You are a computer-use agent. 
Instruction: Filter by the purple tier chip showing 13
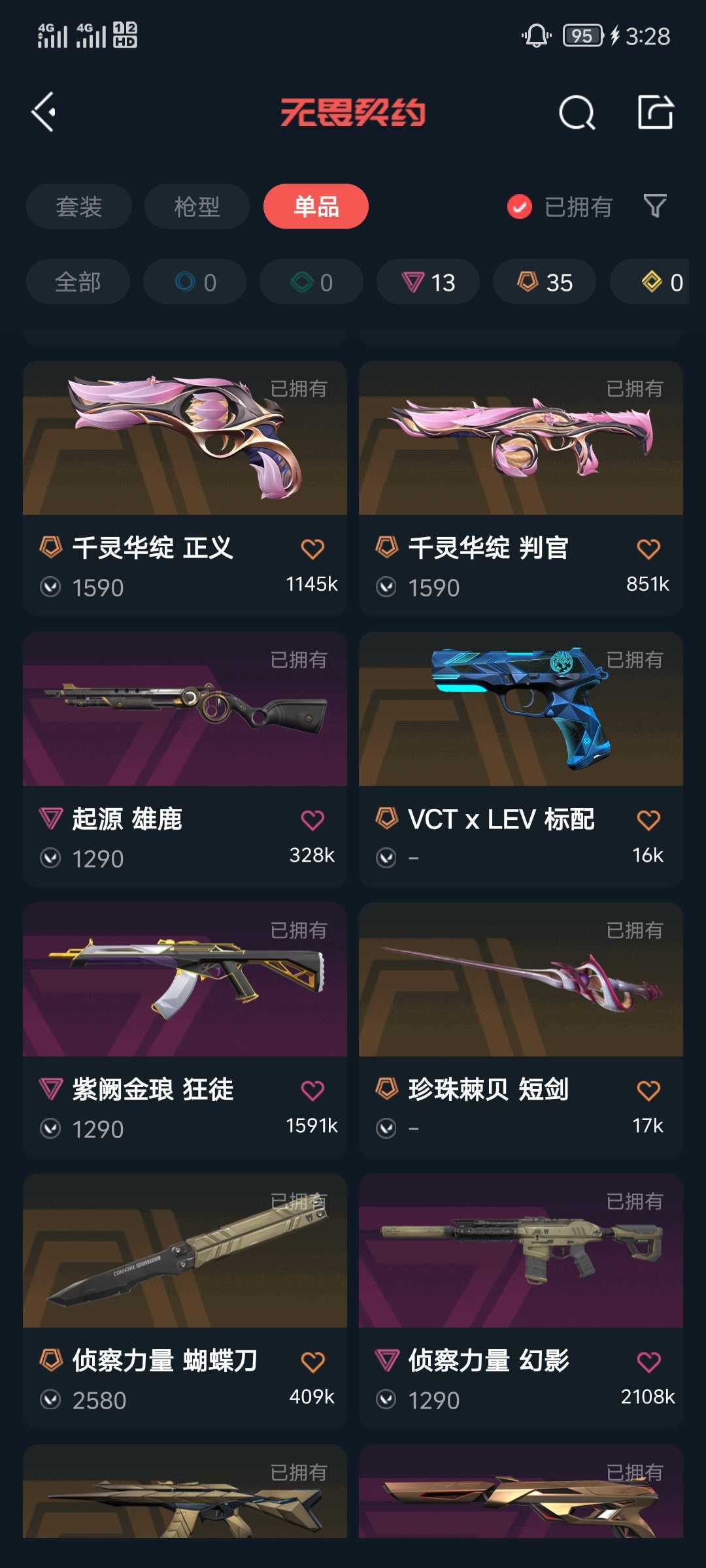point(428,282)
